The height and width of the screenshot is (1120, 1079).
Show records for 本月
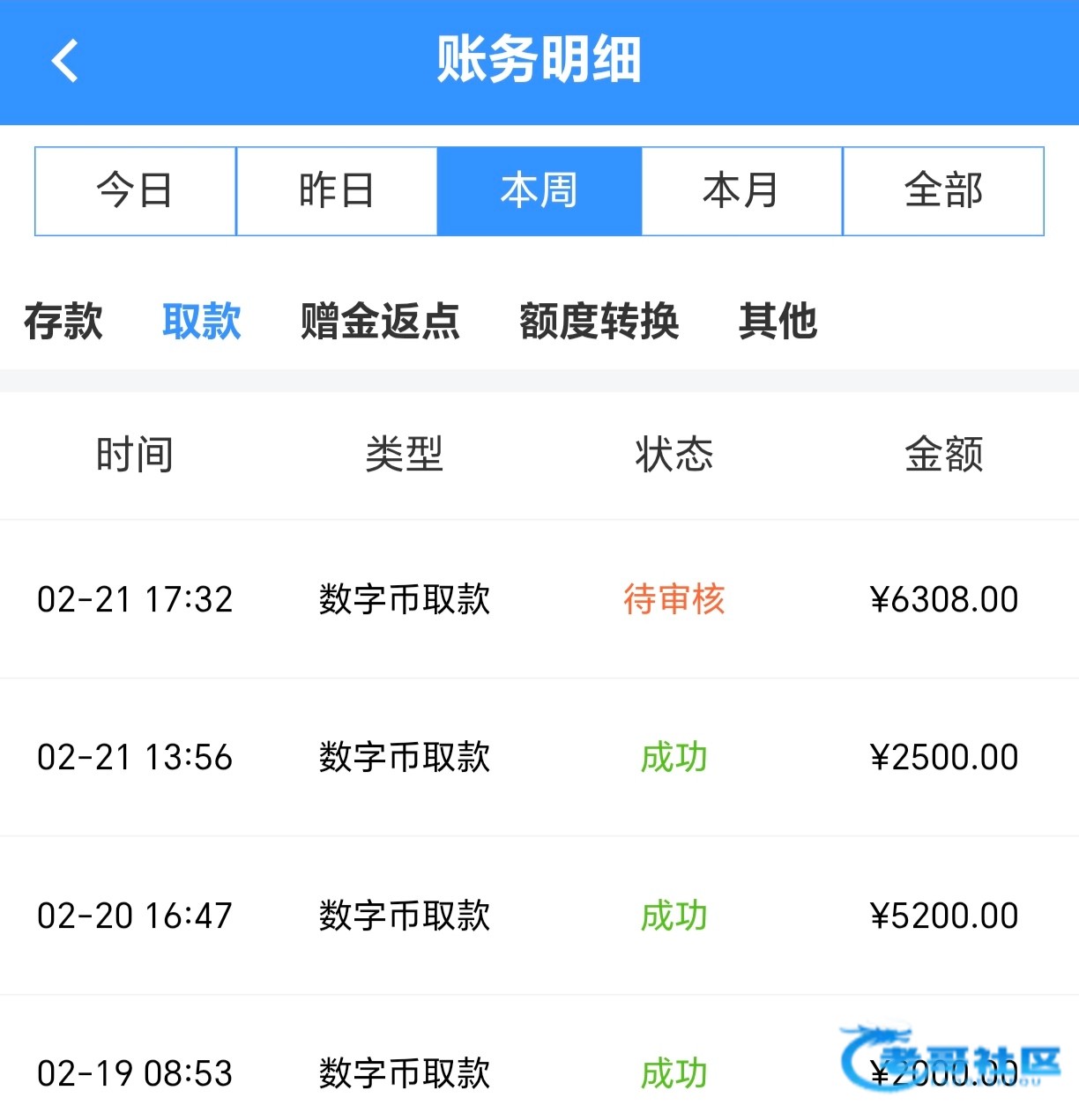(741, 191)
